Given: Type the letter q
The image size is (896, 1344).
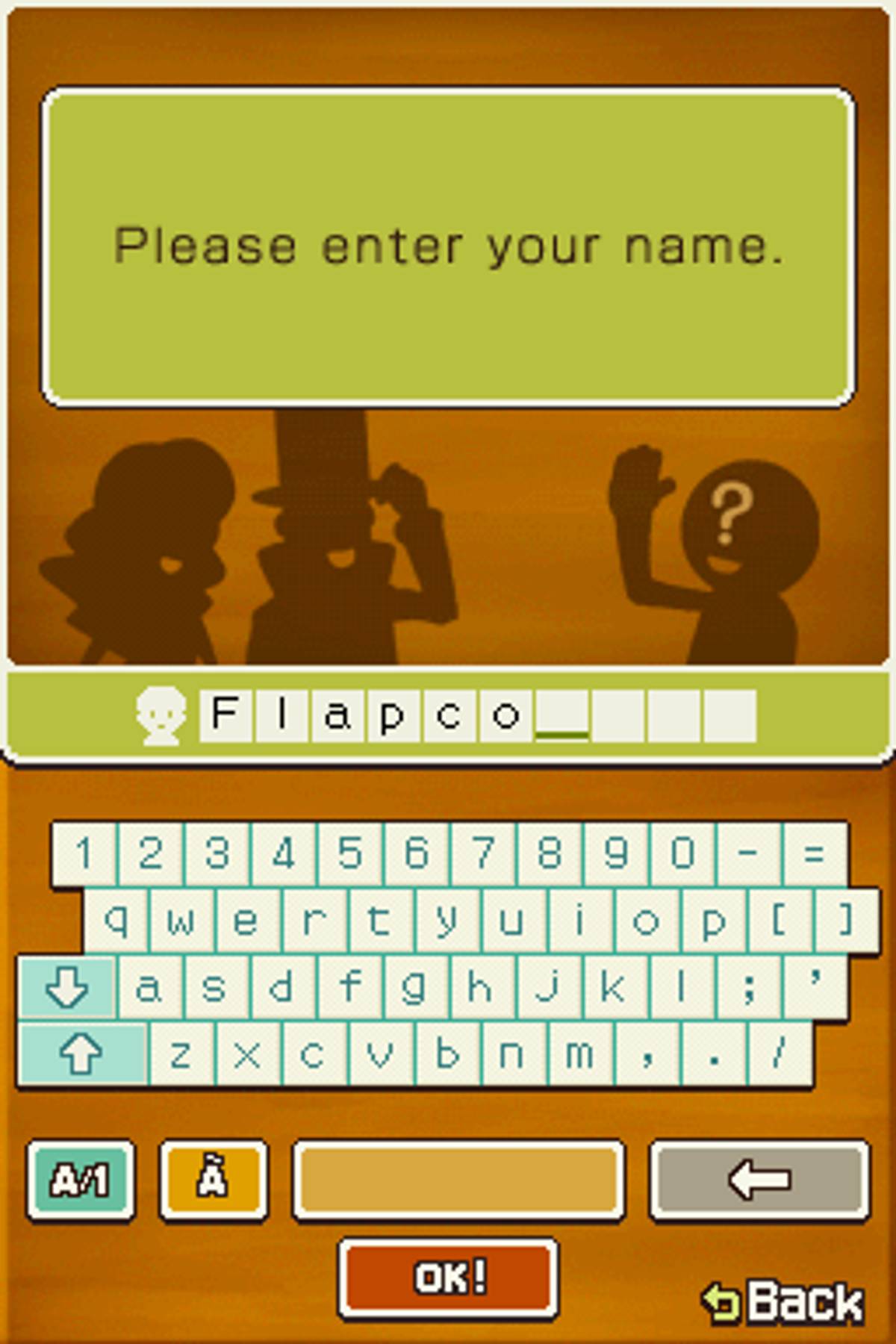Looking at the screenshot, I should 116,920.
